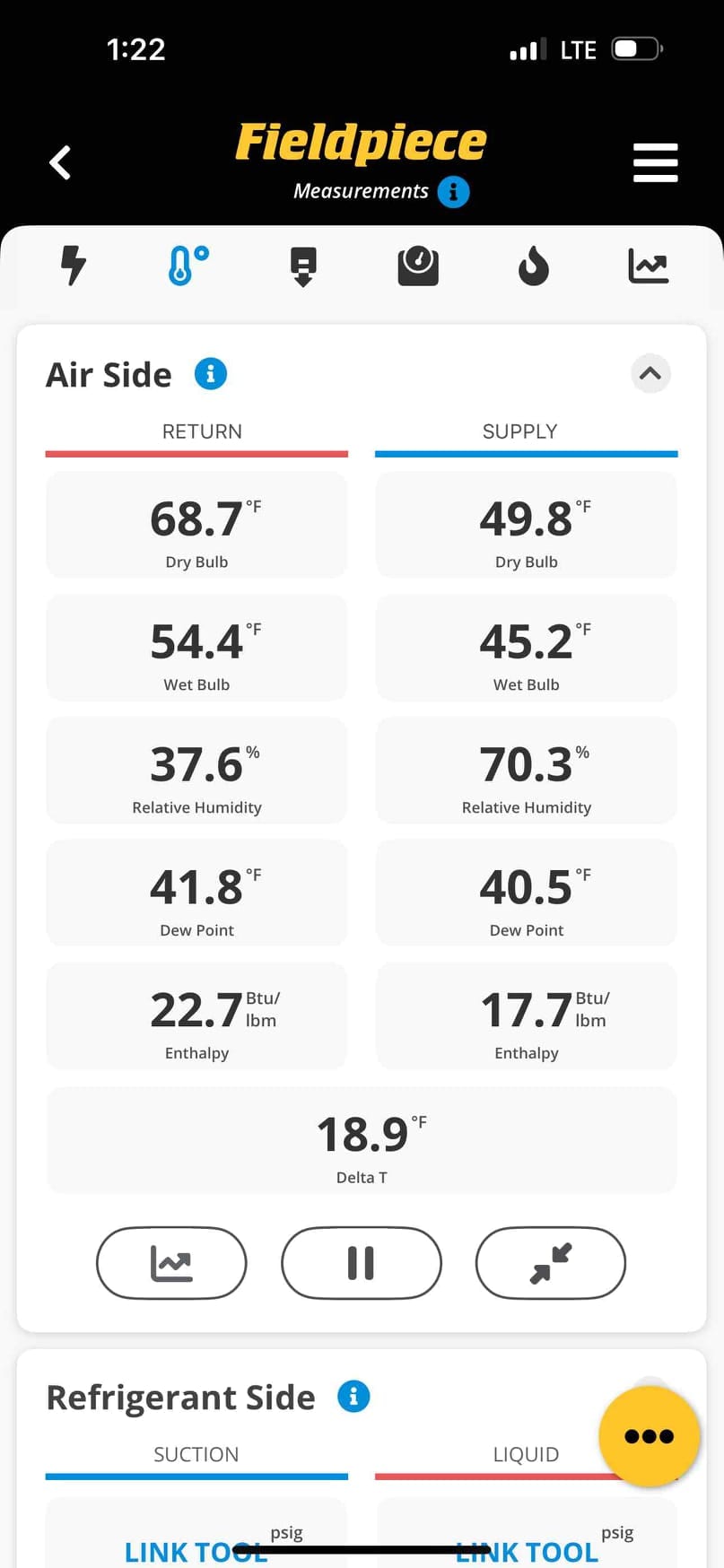Switch to the lightning bolt tab
Screen dimensions: 724x1568
[x=74, y=266]
